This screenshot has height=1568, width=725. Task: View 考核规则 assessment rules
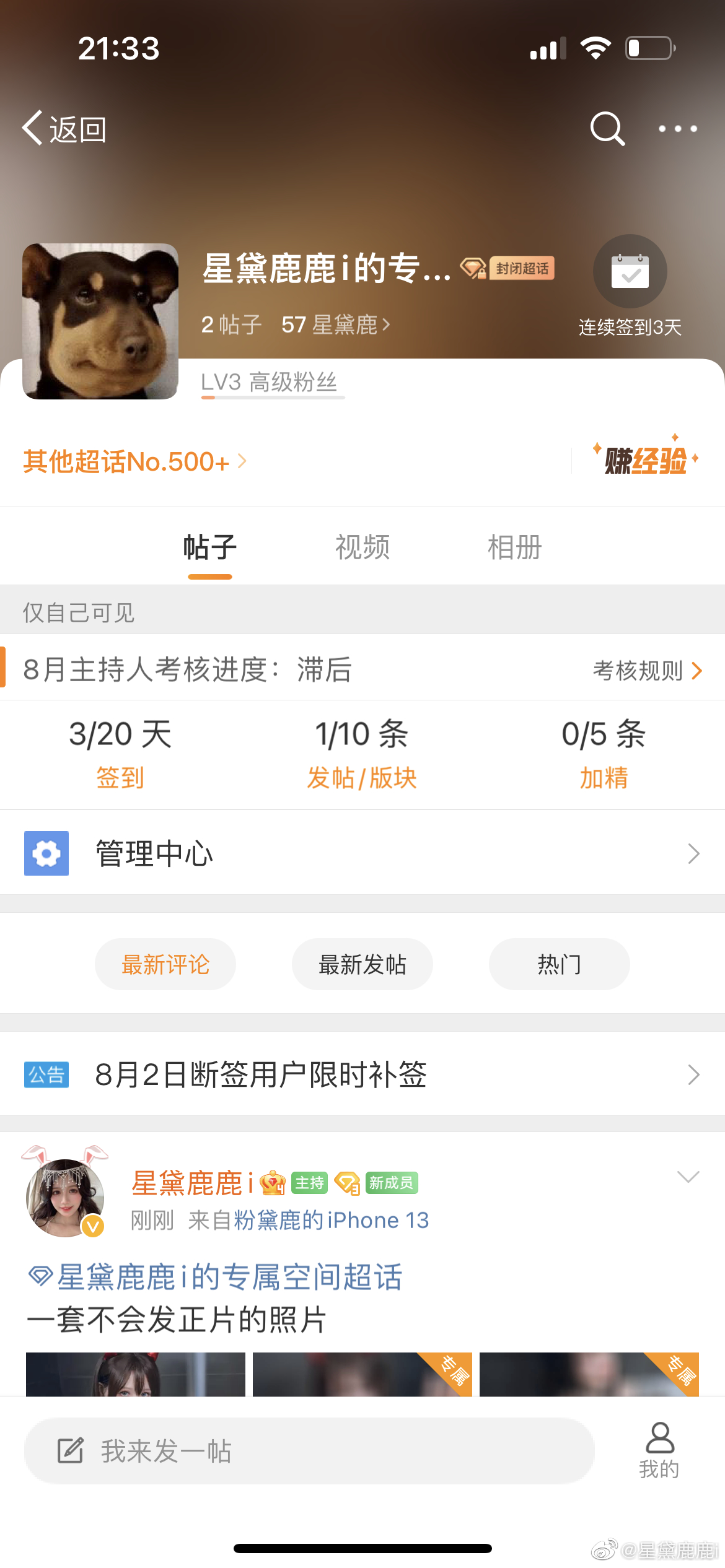coord(648,670)
